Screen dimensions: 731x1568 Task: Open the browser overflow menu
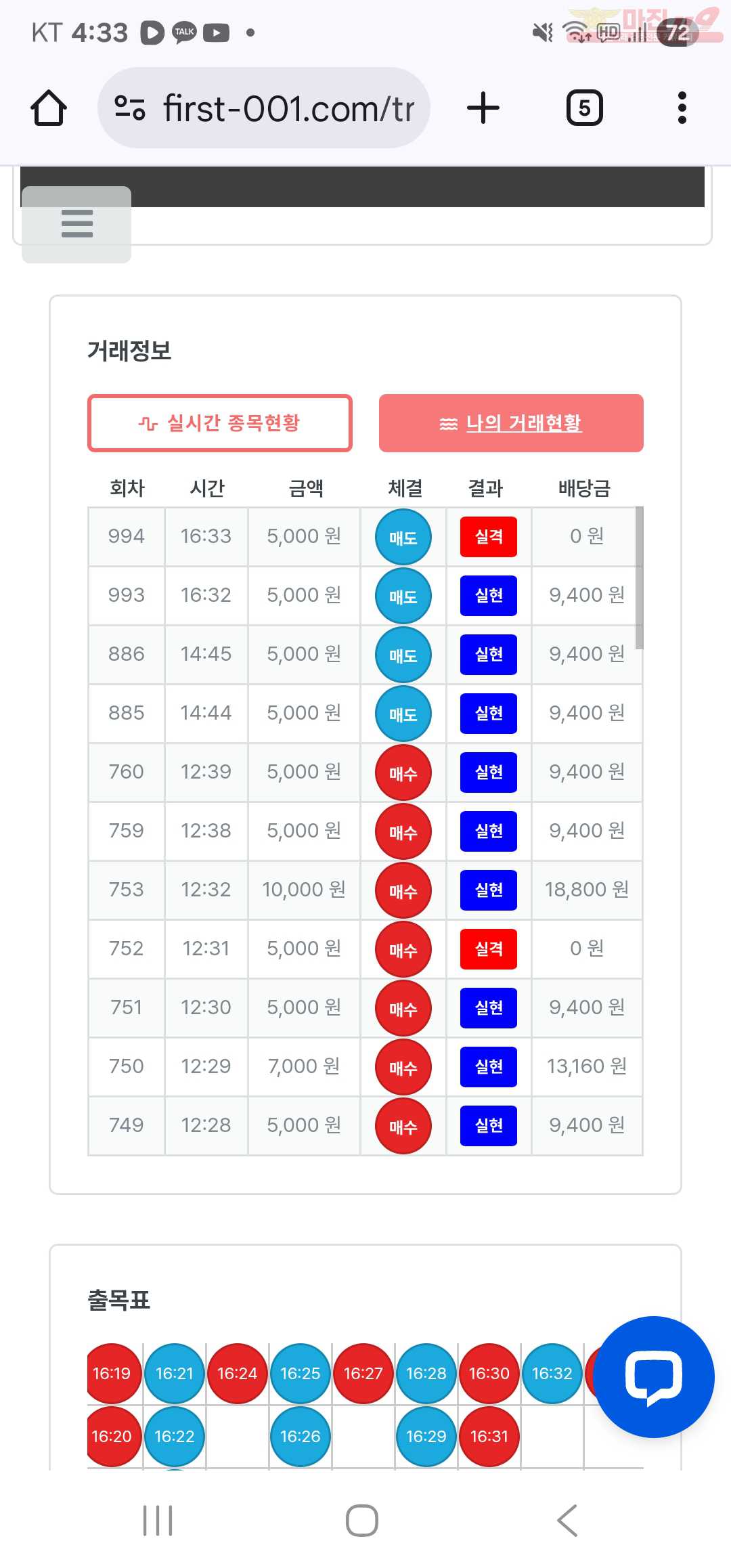pos(682,108)
